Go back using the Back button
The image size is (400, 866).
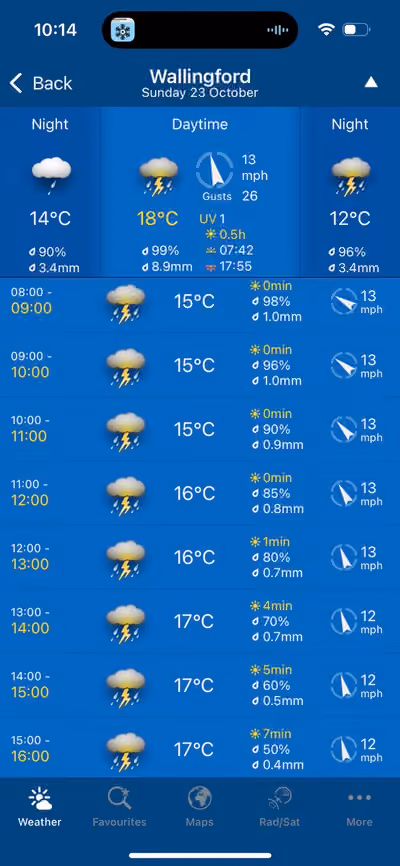[41, 83]
